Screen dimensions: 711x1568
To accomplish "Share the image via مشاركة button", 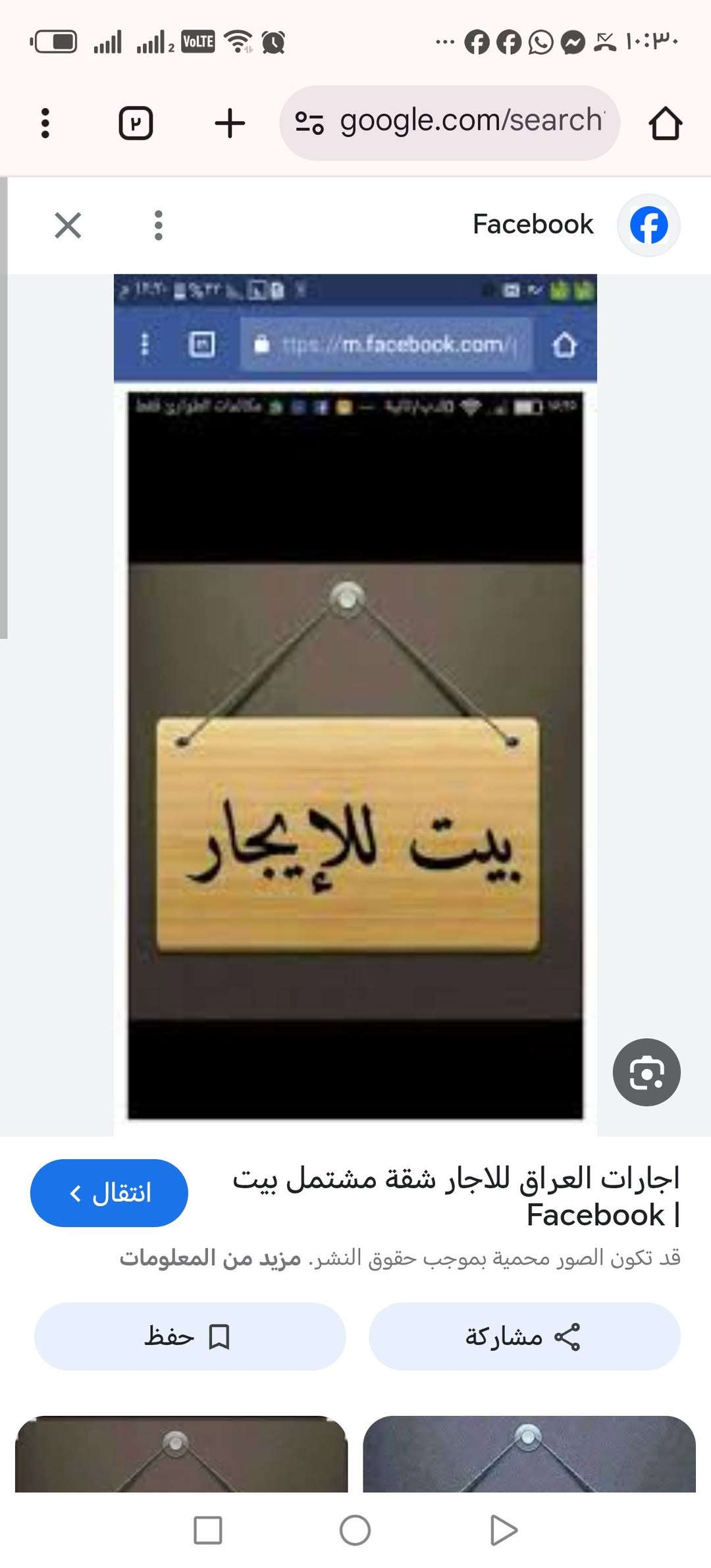I will [x=524, y=1336].
